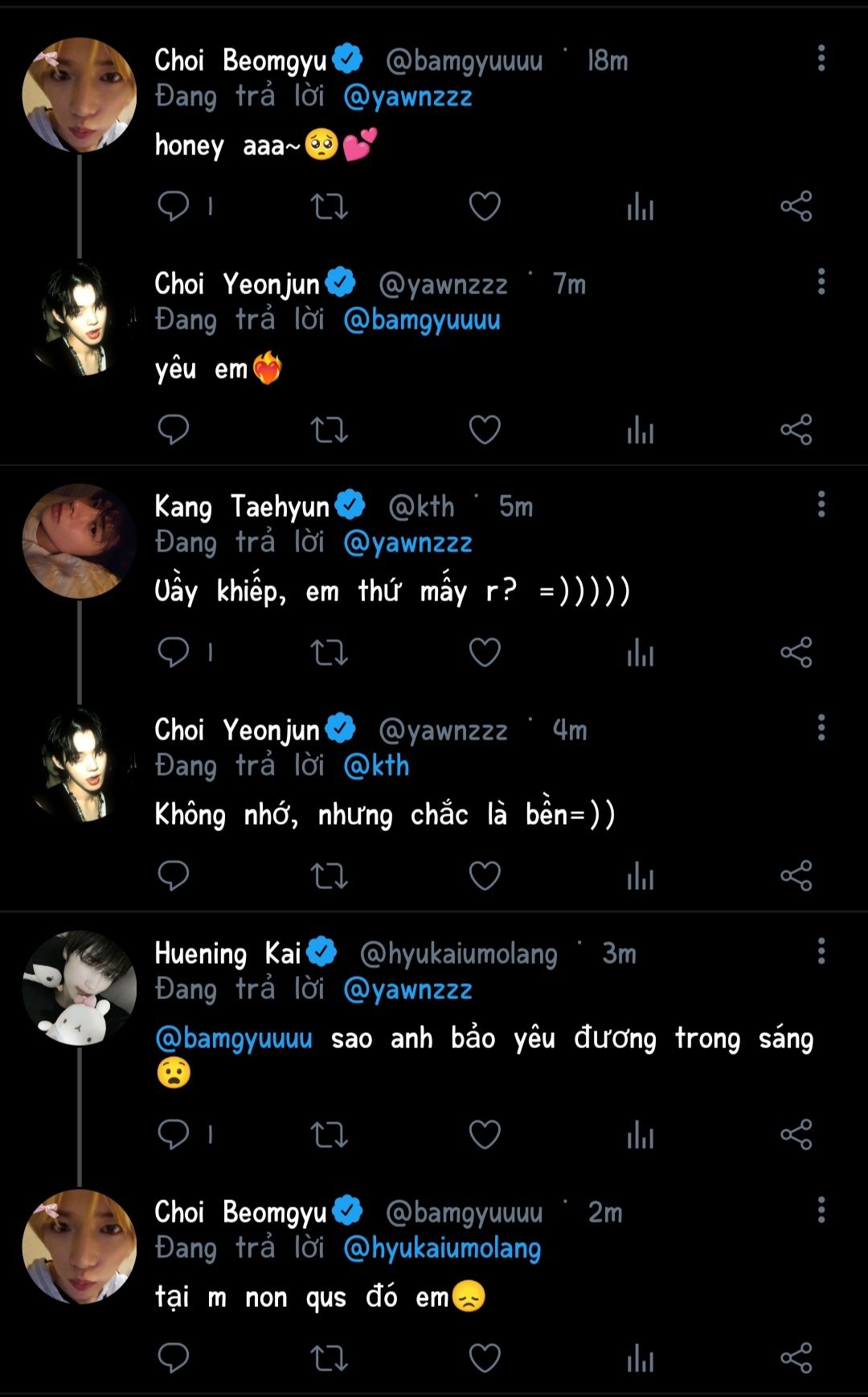The image size is (868, 1397).
Task: View analytics for Kang Taehyun's tweet
Action: tap(641, 653)
